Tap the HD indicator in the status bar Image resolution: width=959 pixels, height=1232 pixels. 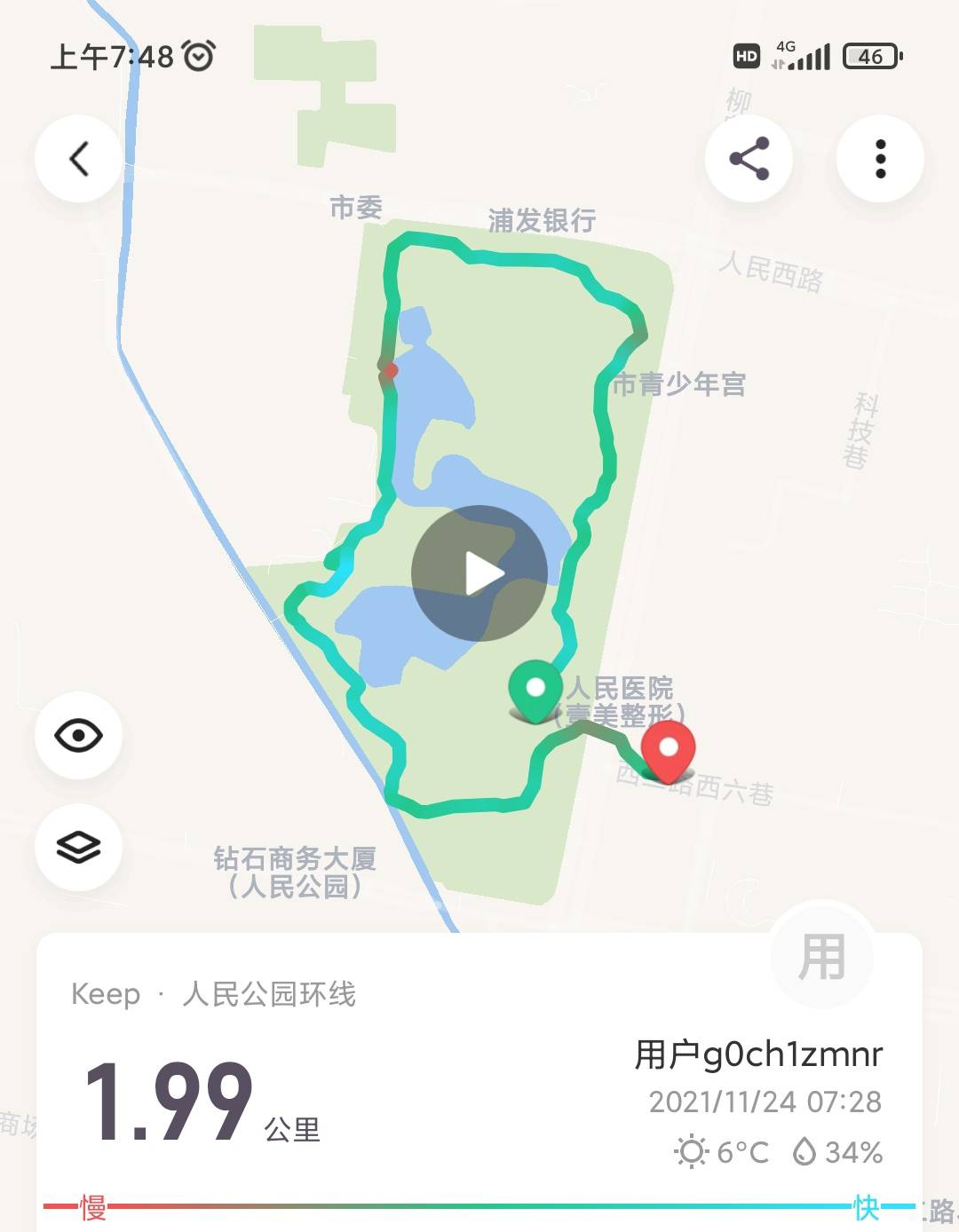coord(746,55)
